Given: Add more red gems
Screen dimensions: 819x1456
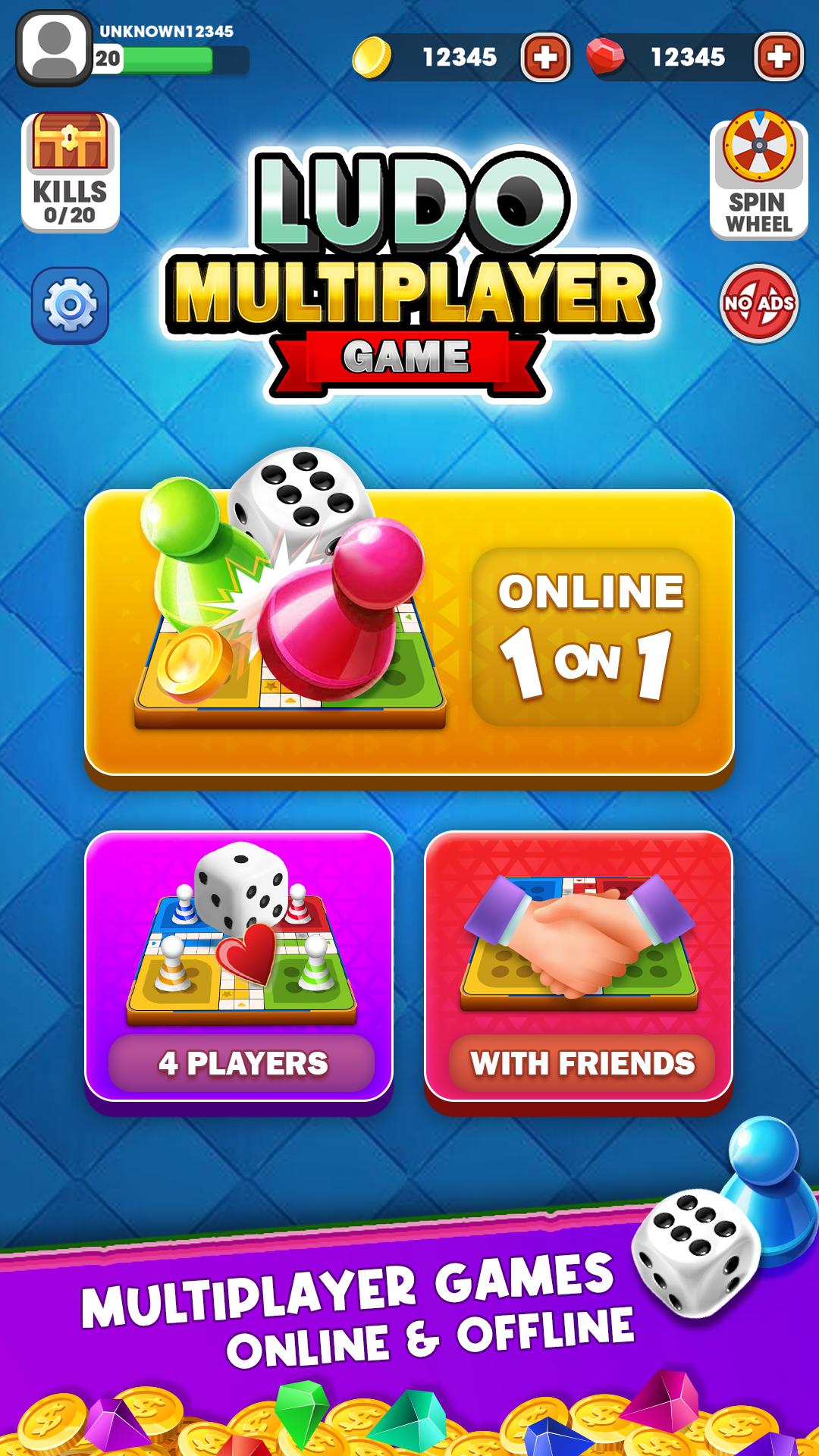Looking at the screenshot, I should coord(779,56).
